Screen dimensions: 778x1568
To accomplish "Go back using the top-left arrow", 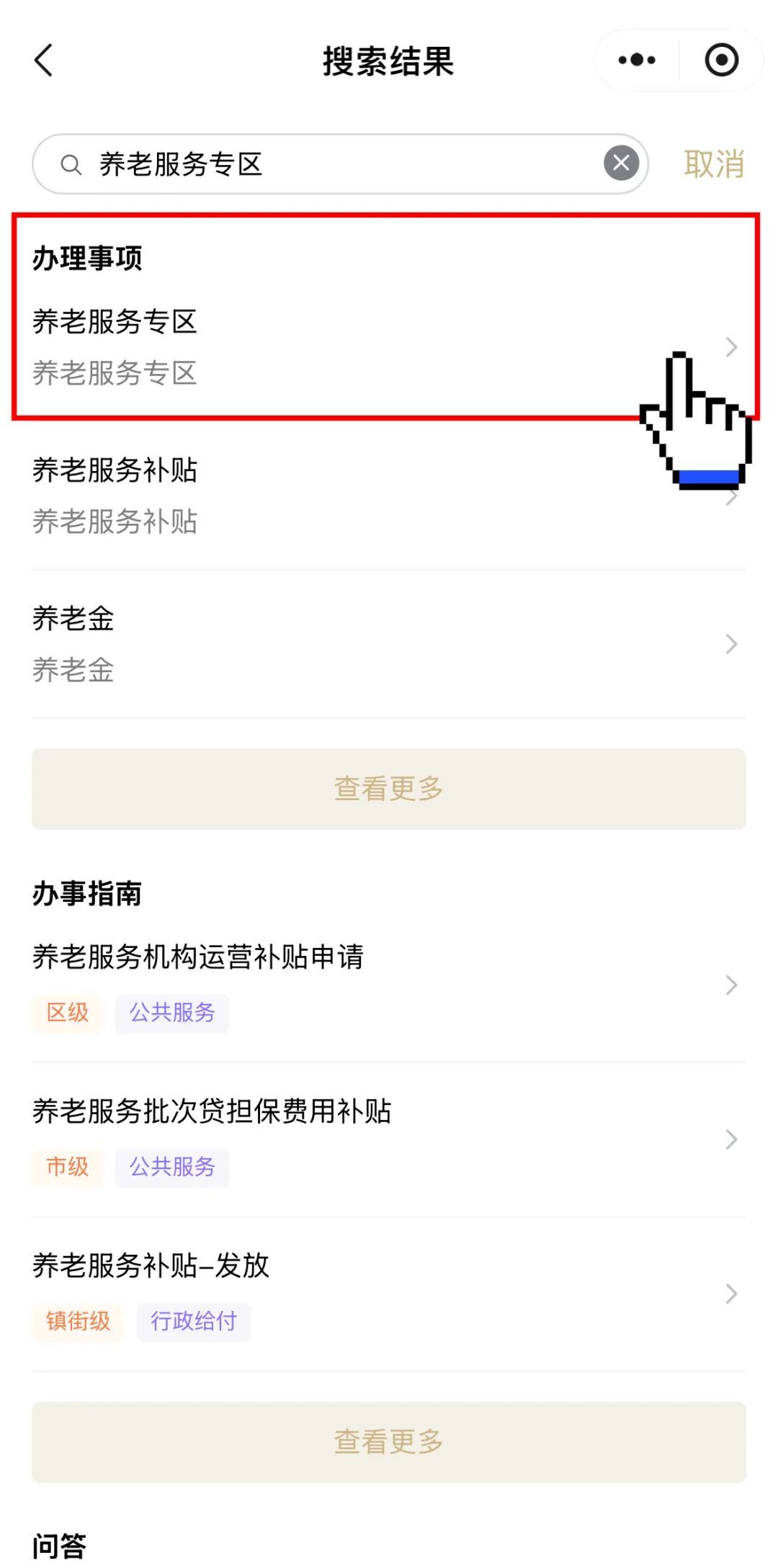I will click(x=44, y=61).
